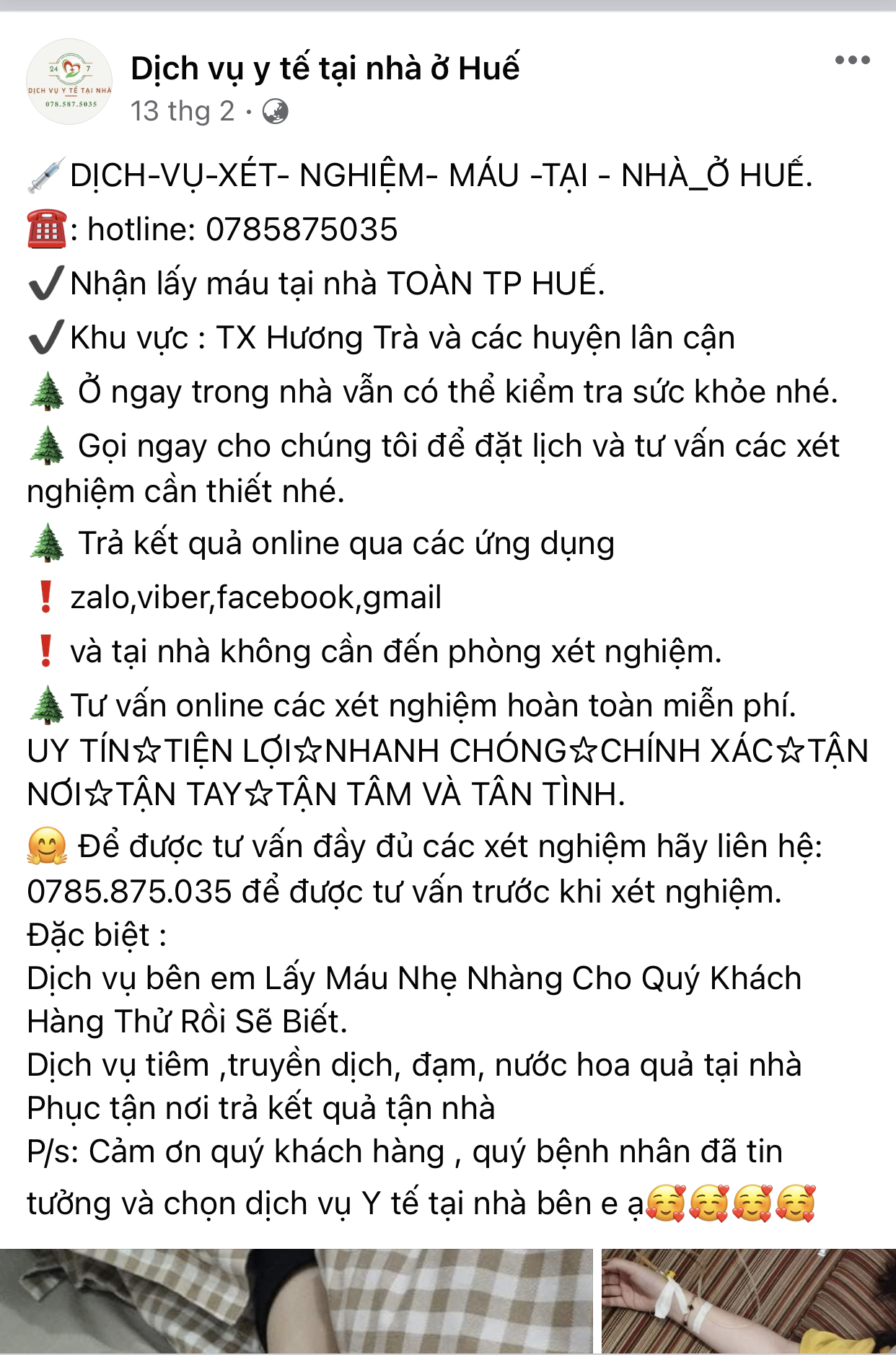Open the post's three-dot options menu
896x1365 pixels.
click(x=852, y=60)
